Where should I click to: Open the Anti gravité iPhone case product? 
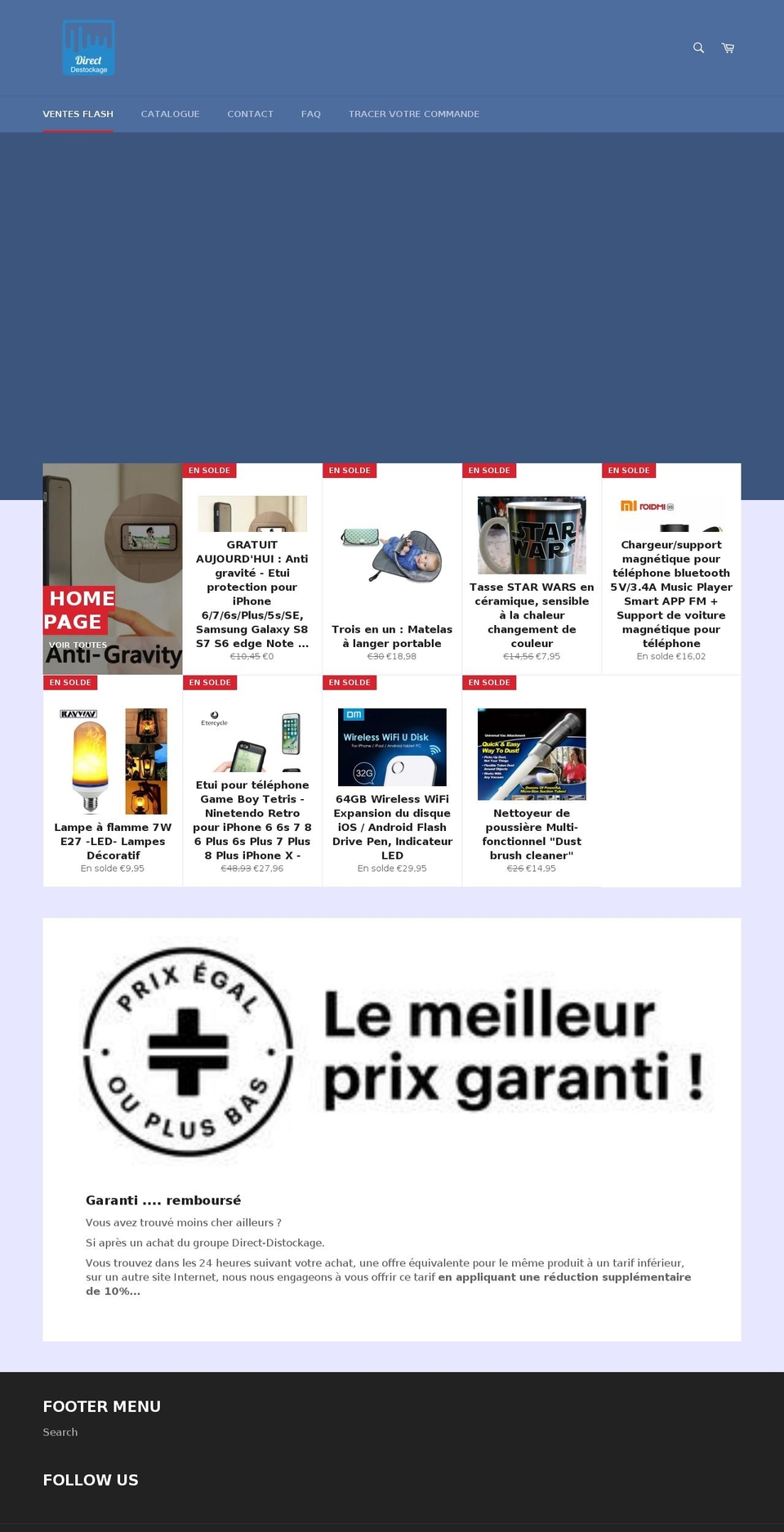[252, 569]
